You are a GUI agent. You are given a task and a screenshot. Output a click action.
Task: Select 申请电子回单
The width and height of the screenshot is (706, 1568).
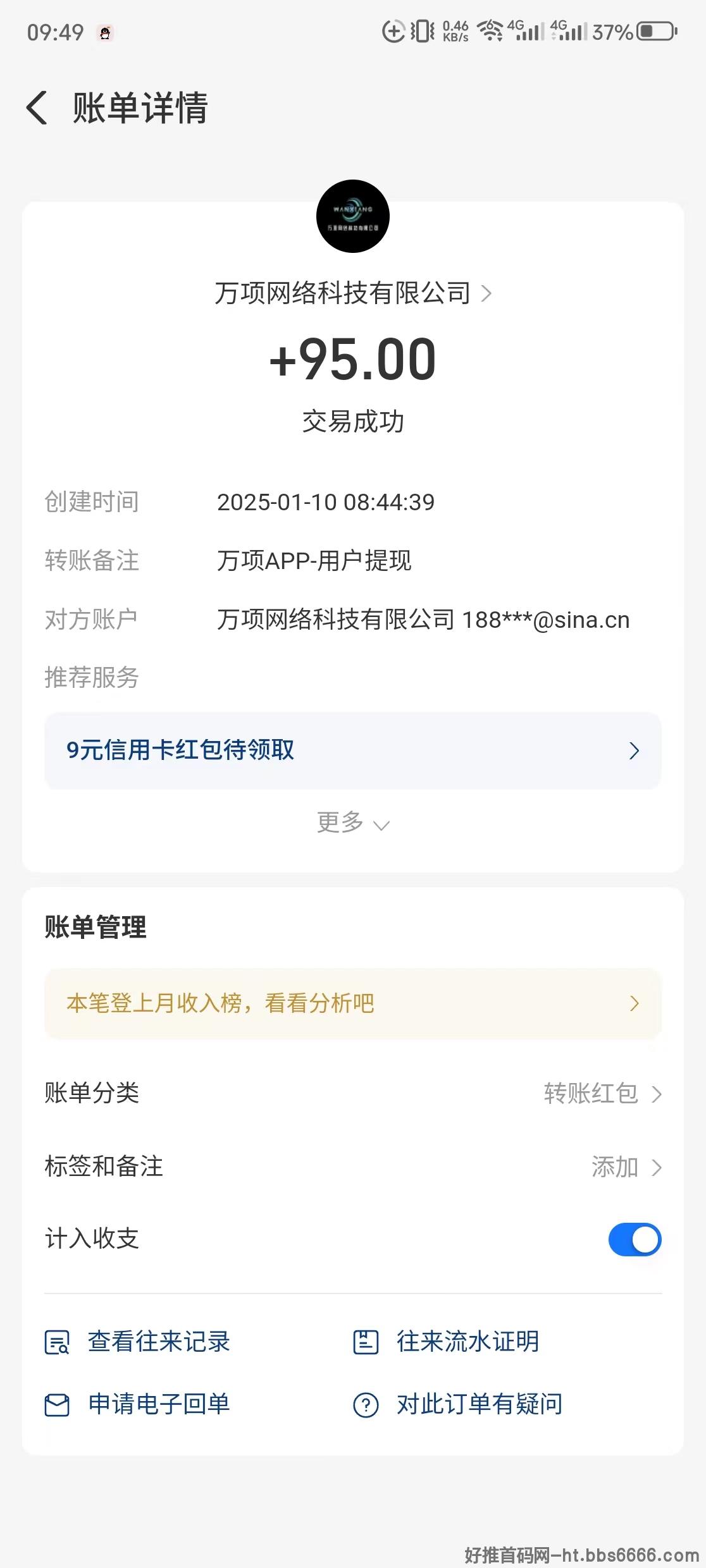click(x=137, y=1404)
